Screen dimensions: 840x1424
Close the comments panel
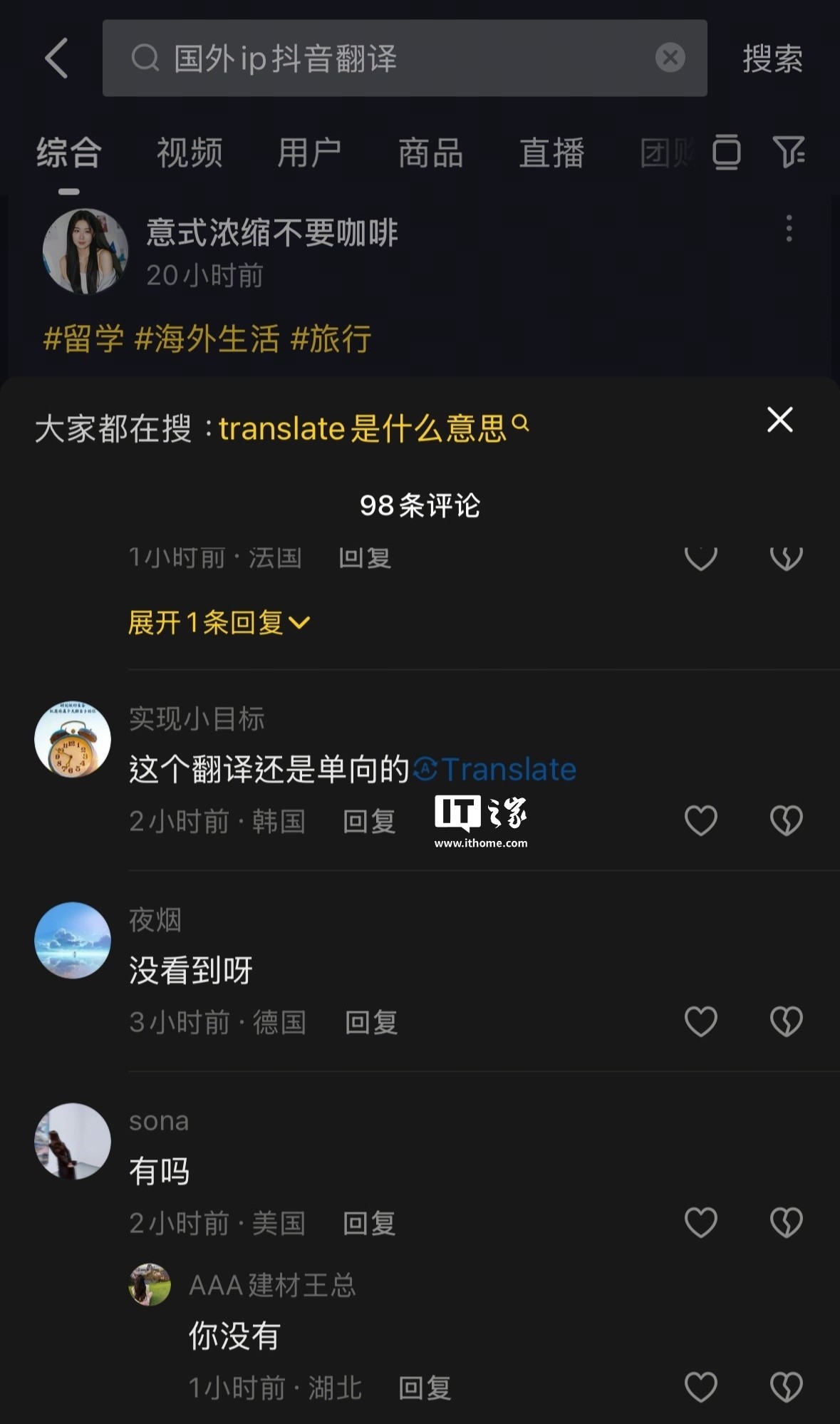pyautogui.click(x=779, y=420)
